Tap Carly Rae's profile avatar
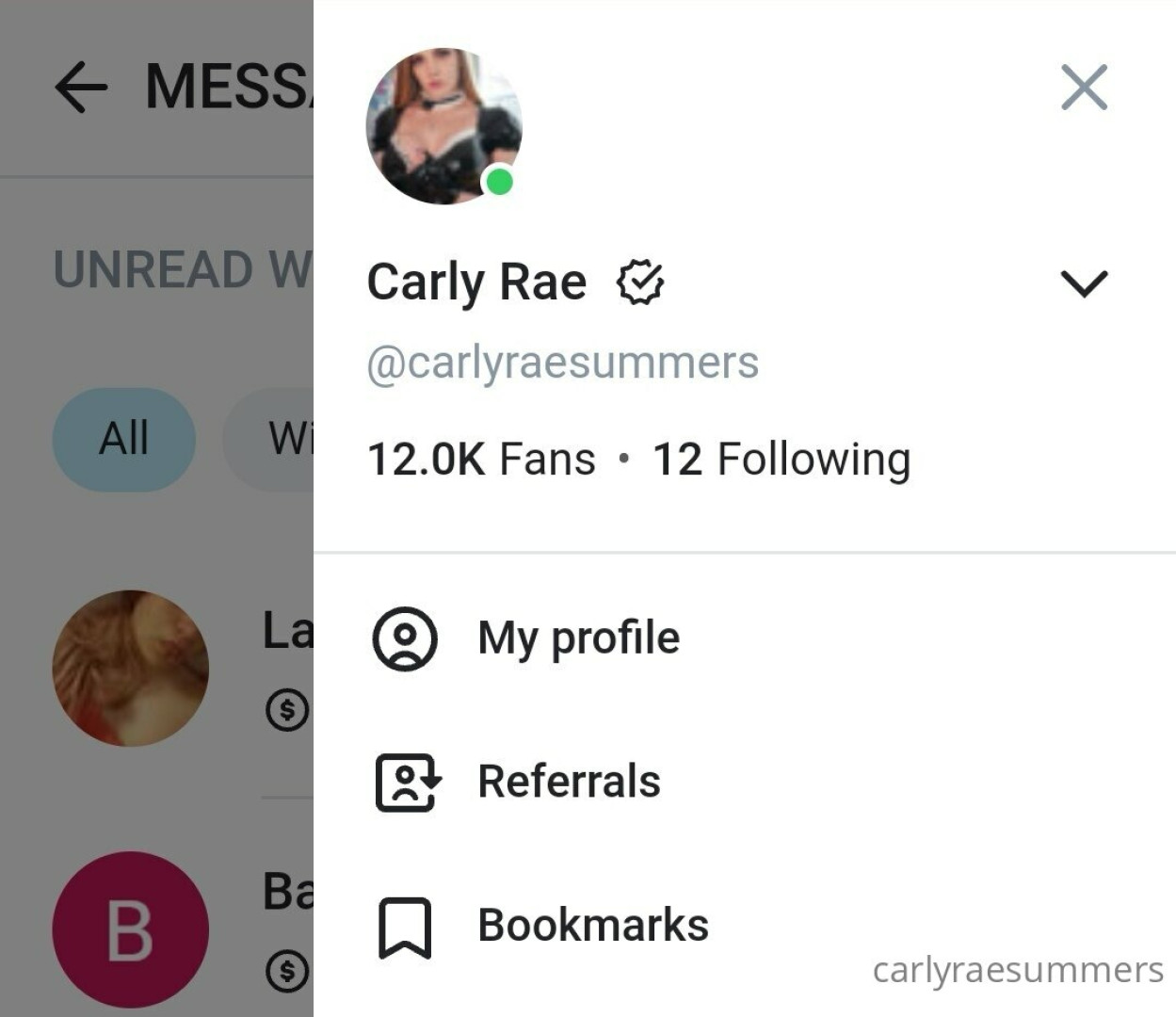The width and height of the screenshot is (1176, 1017). tap(443, 126)
